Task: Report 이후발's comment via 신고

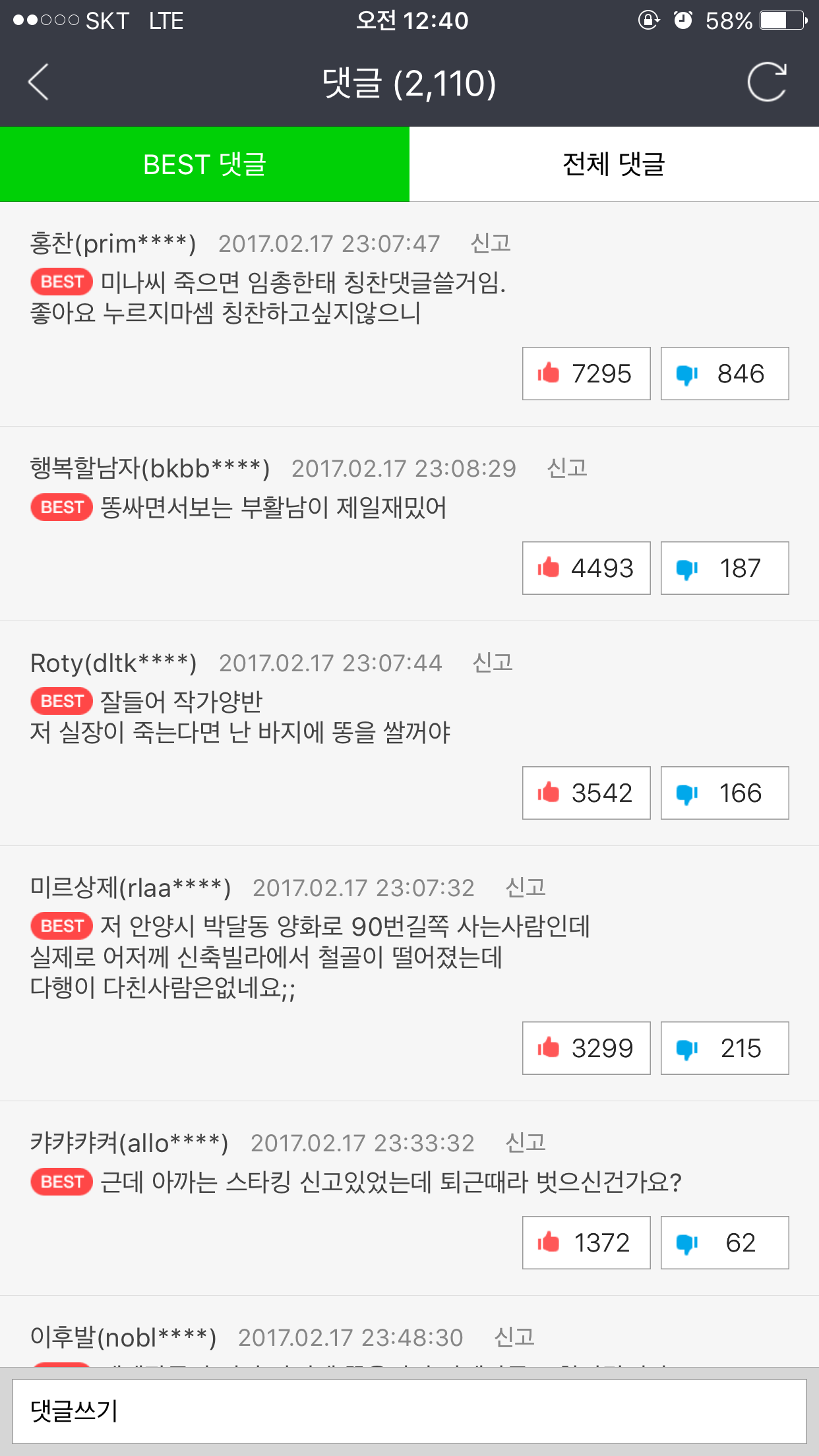Action: coord(514,1337)
